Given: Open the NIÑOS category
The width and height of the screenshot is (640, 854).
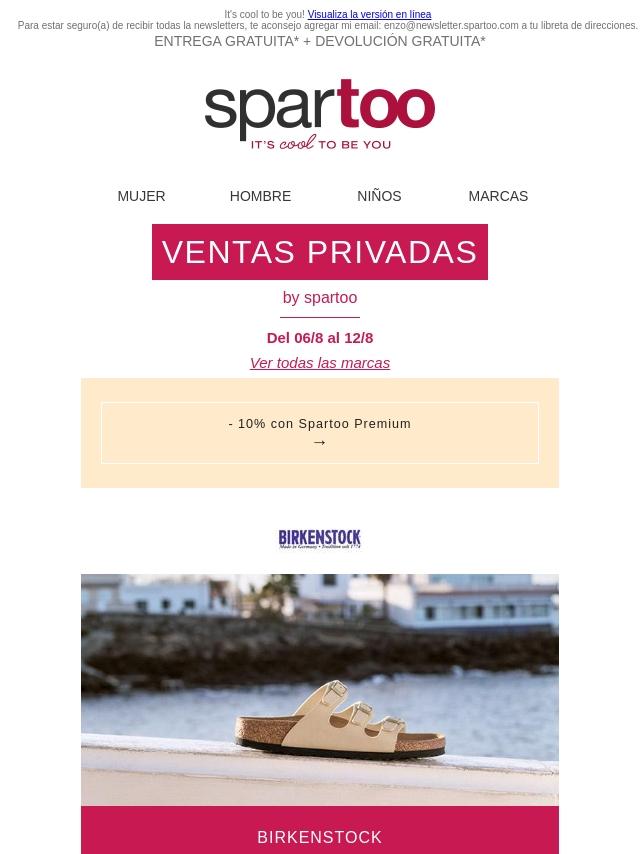Looking at the screenshot, I should click(x=379, y=196).
